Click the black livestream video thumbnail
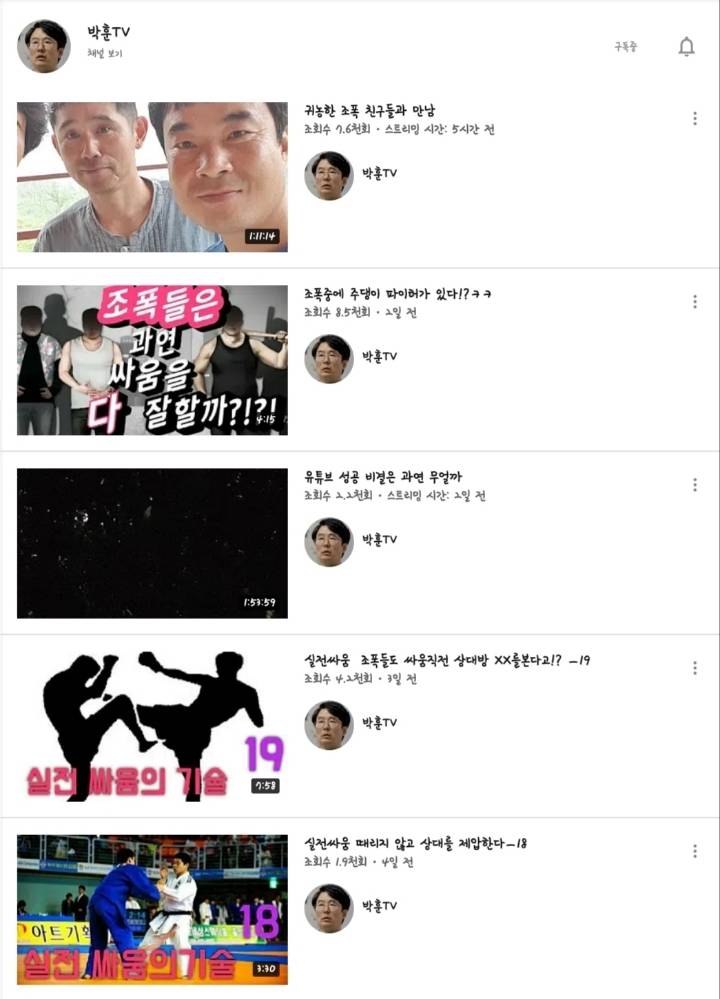720x999 pixels. tap(148, 540)
